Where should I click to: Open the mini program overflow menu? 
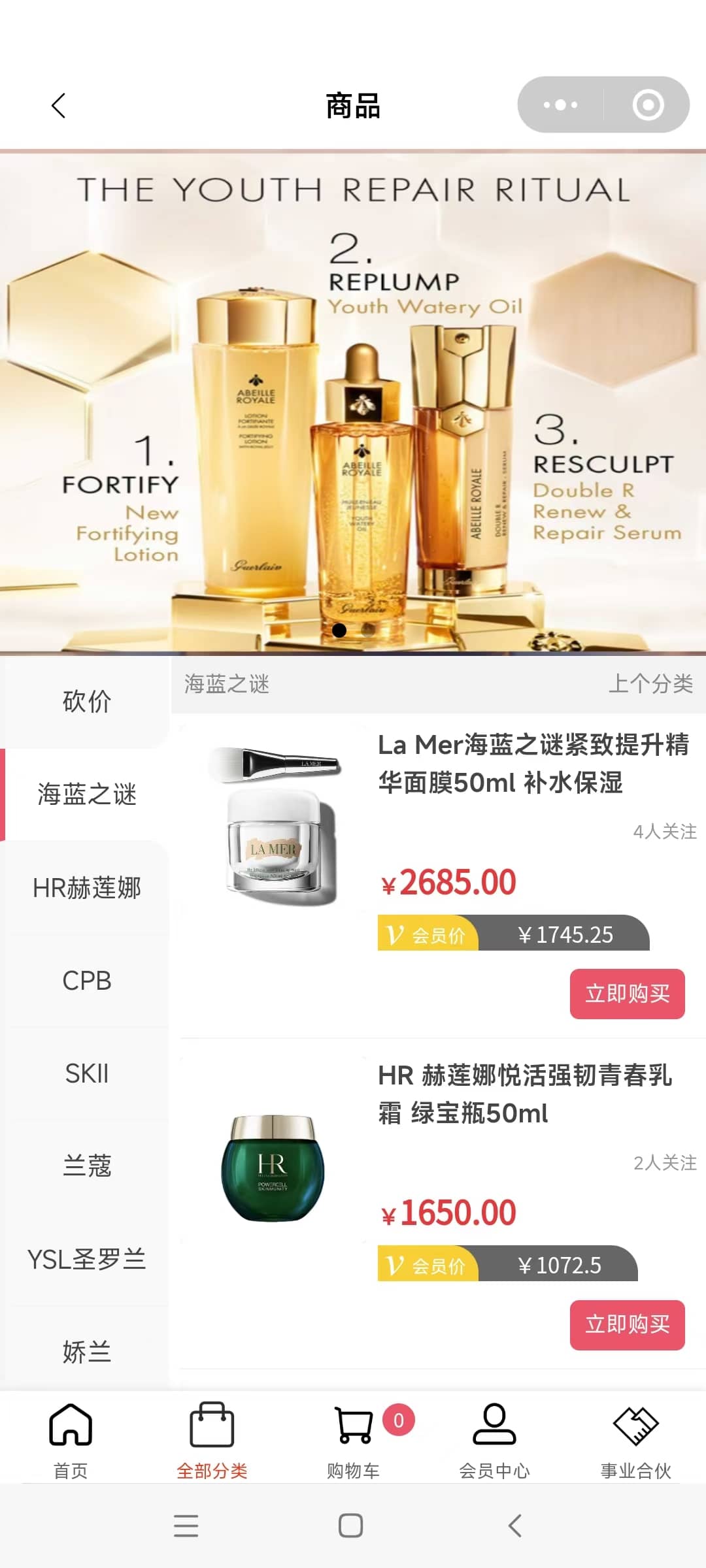(x=560, y=105)
